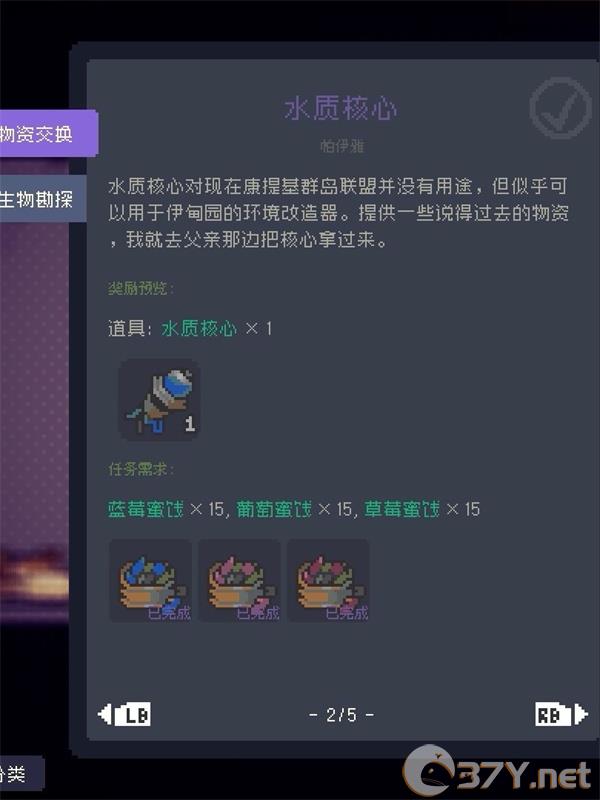View the 水质核心 reward item
600x800 pixels.
pos(159,400)
